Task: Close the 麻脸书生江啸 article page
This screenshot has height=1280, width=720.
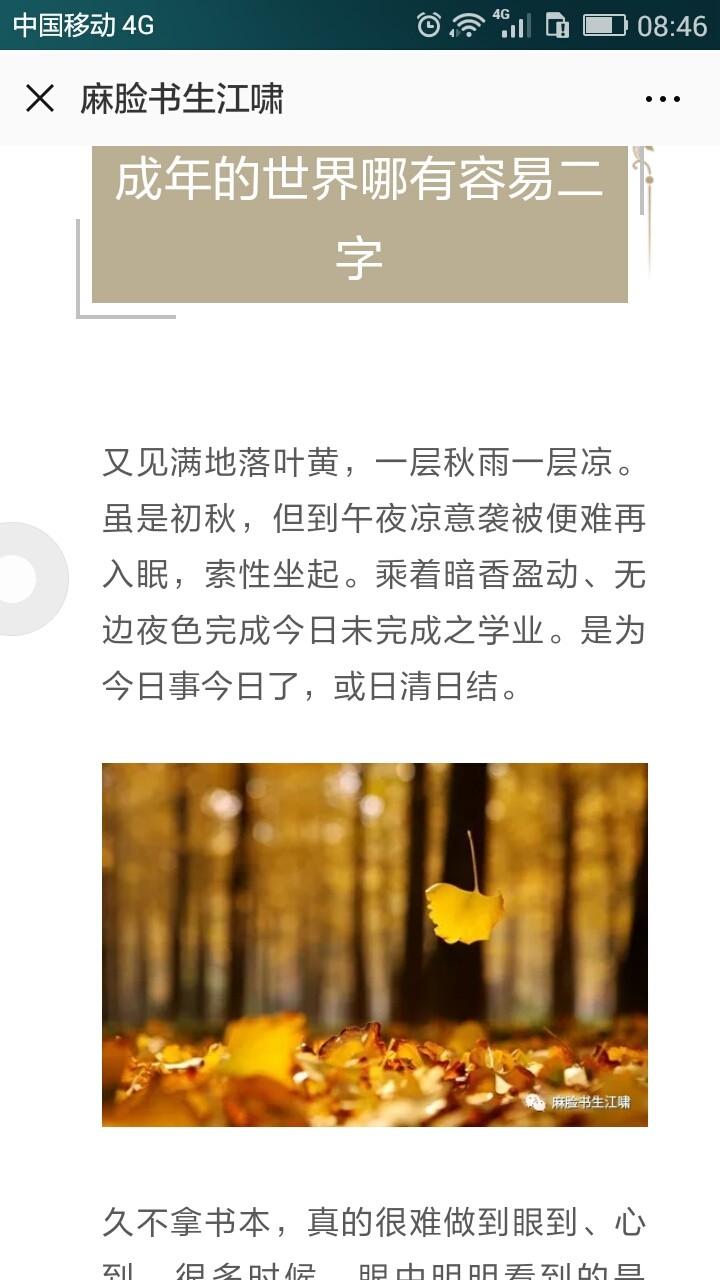Action: click(40, 99)
